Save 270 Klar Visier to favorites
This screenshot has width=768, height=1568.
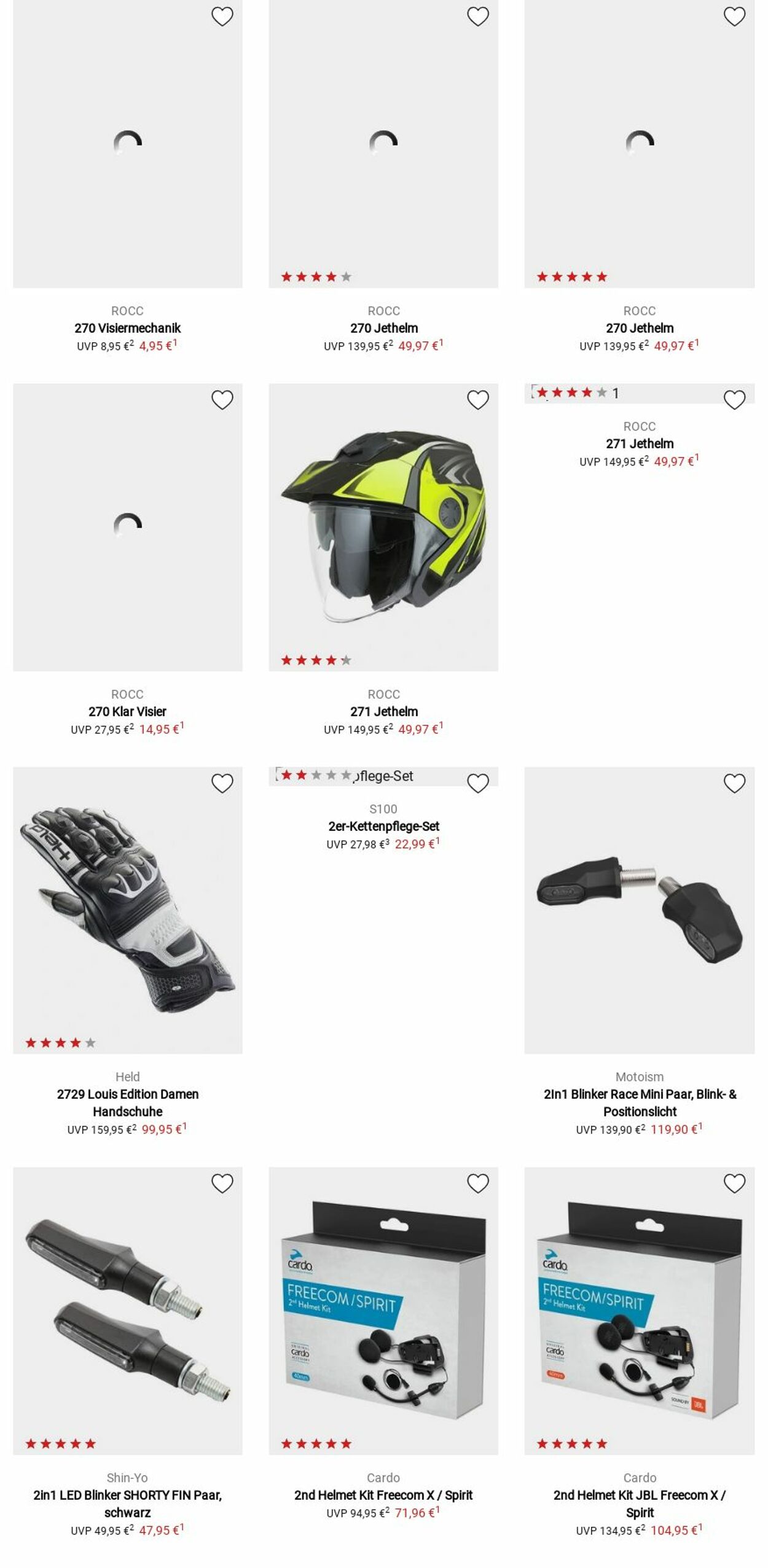tap(222, 400)
